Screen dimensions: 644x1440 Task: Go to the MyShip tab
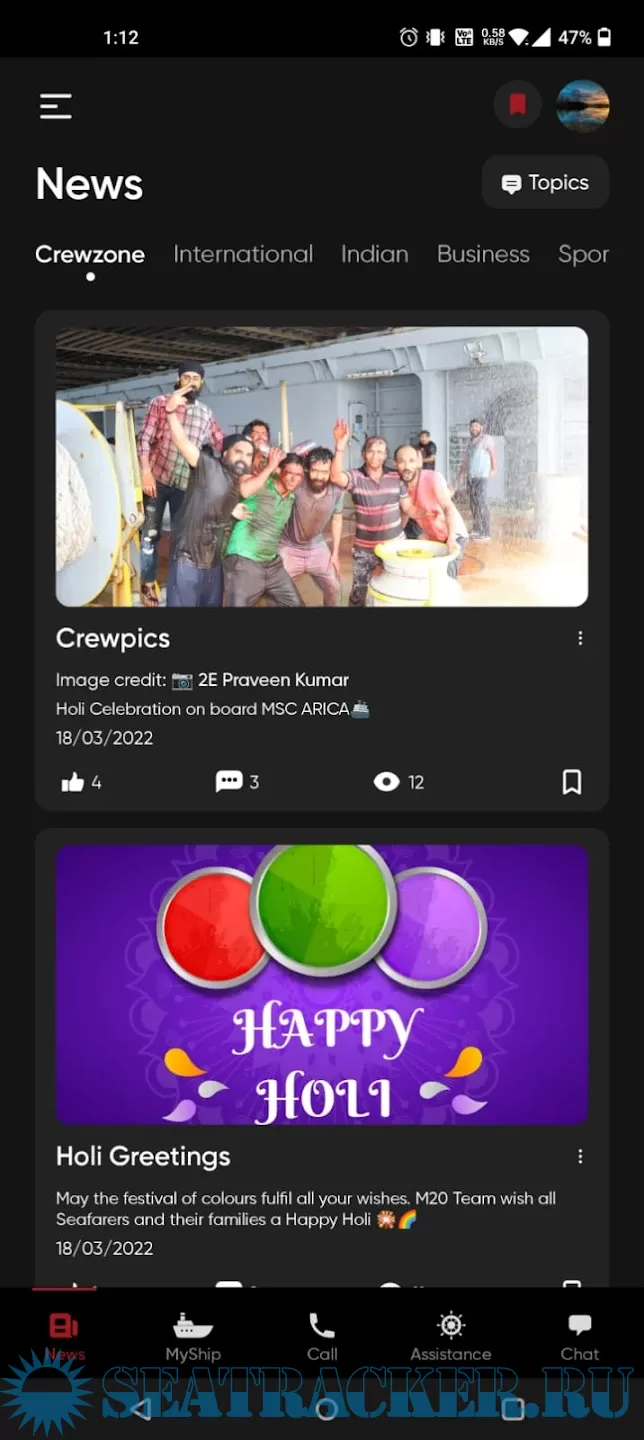pos(193,1337)
